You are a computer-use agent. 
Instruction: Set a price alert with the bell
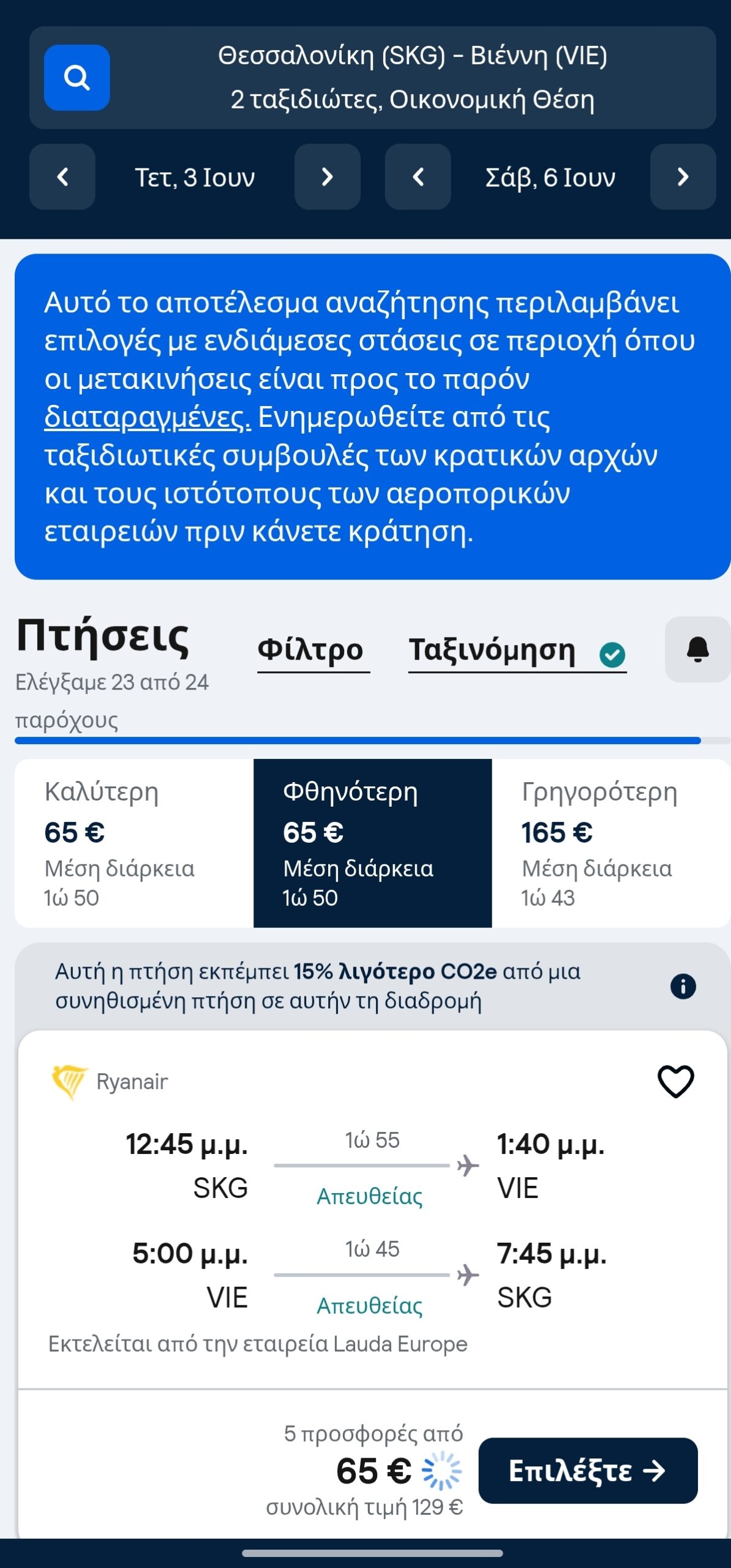[697, 649]
